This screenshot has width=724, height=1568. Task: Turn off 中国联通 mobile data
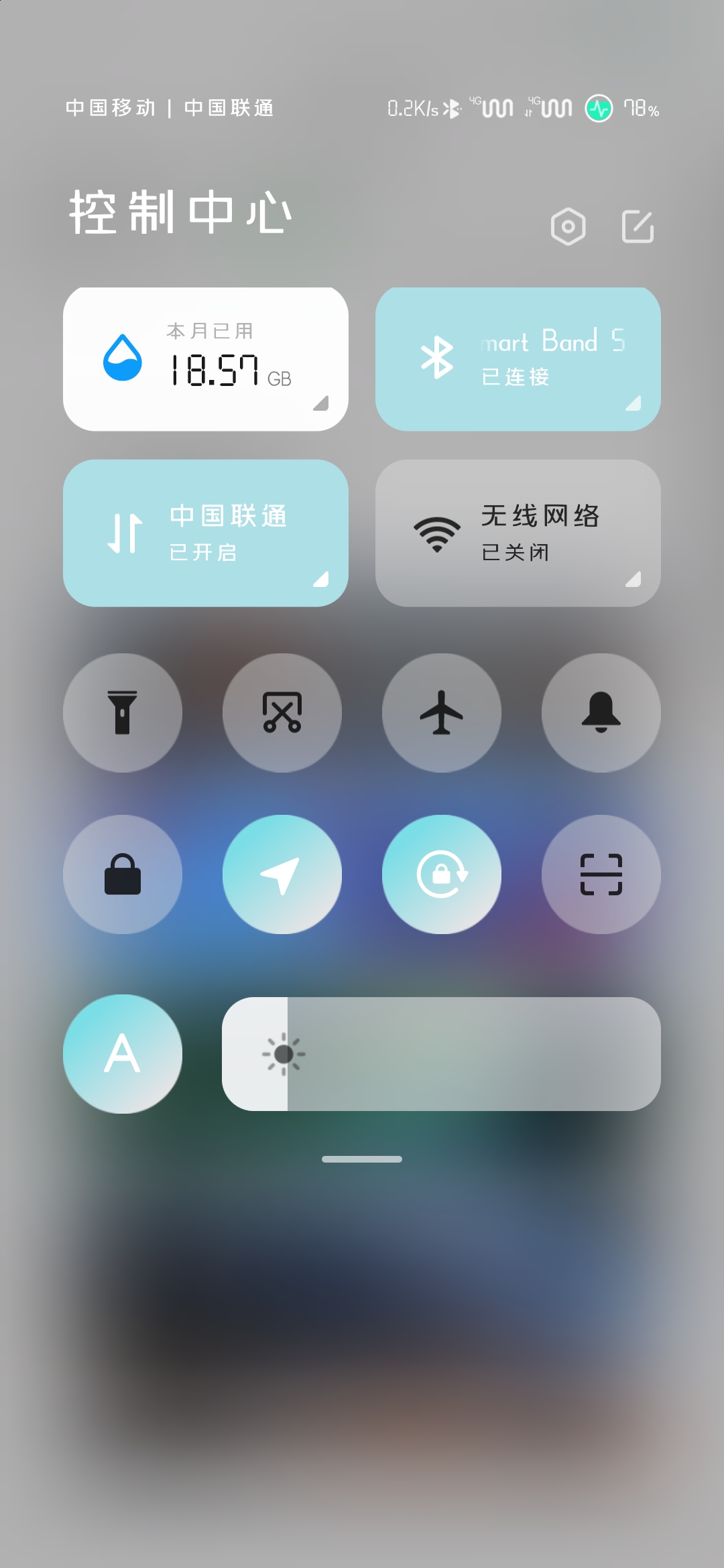point(206,533)
